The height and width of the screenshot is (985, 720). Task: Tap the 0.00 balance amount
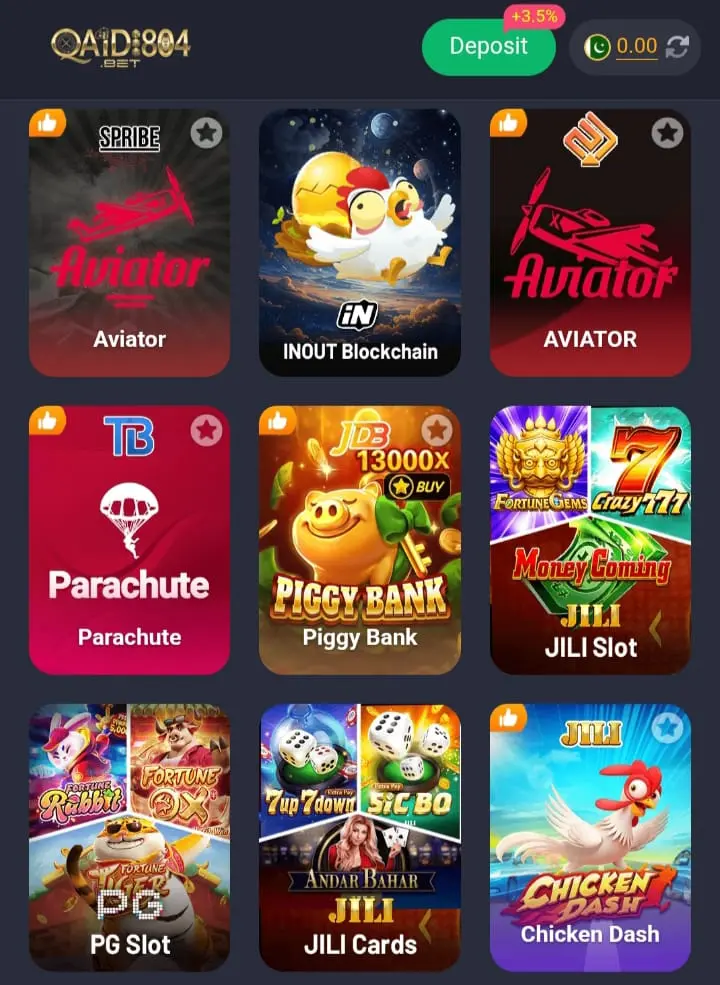[636, 47]
